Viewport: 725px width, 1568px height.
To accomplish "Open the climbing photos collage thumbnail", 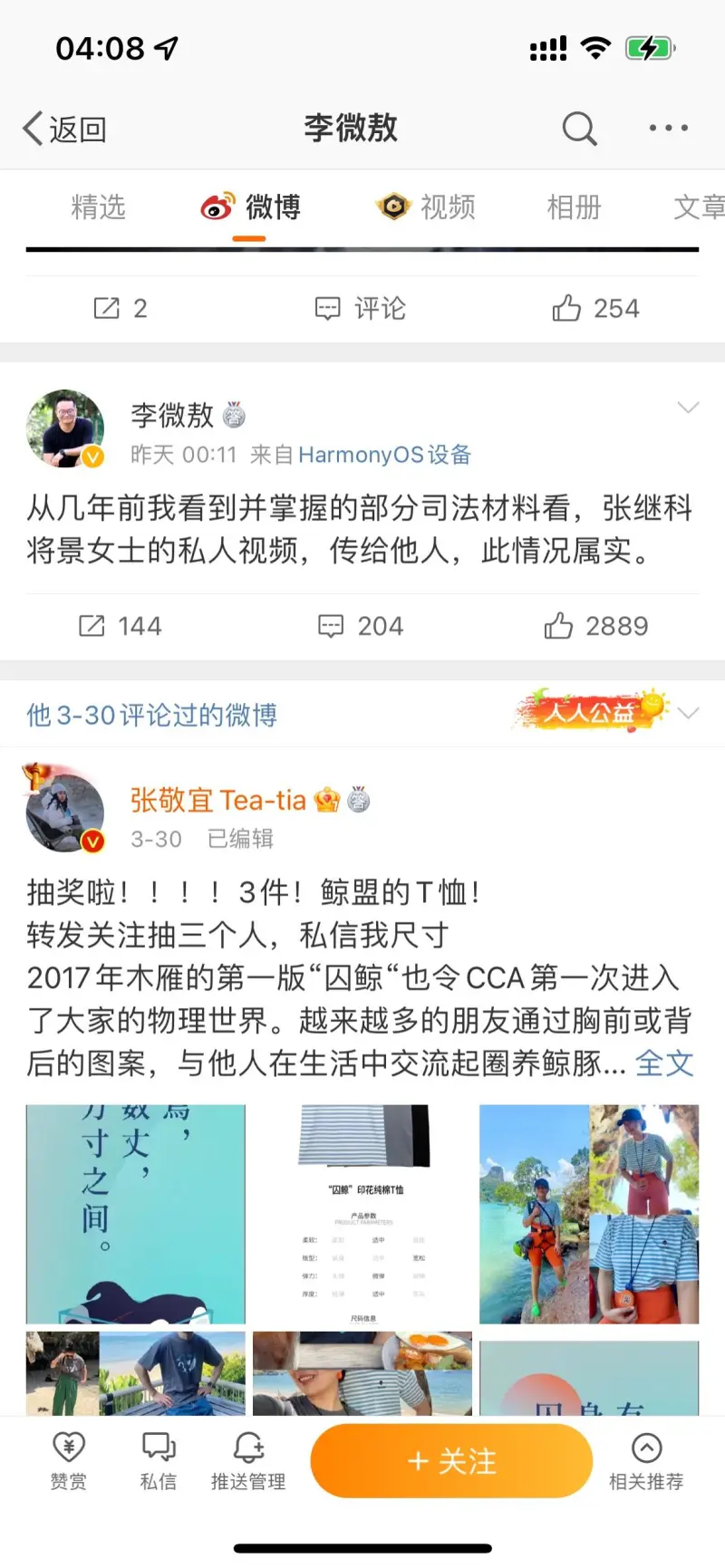I will 588,1214.
